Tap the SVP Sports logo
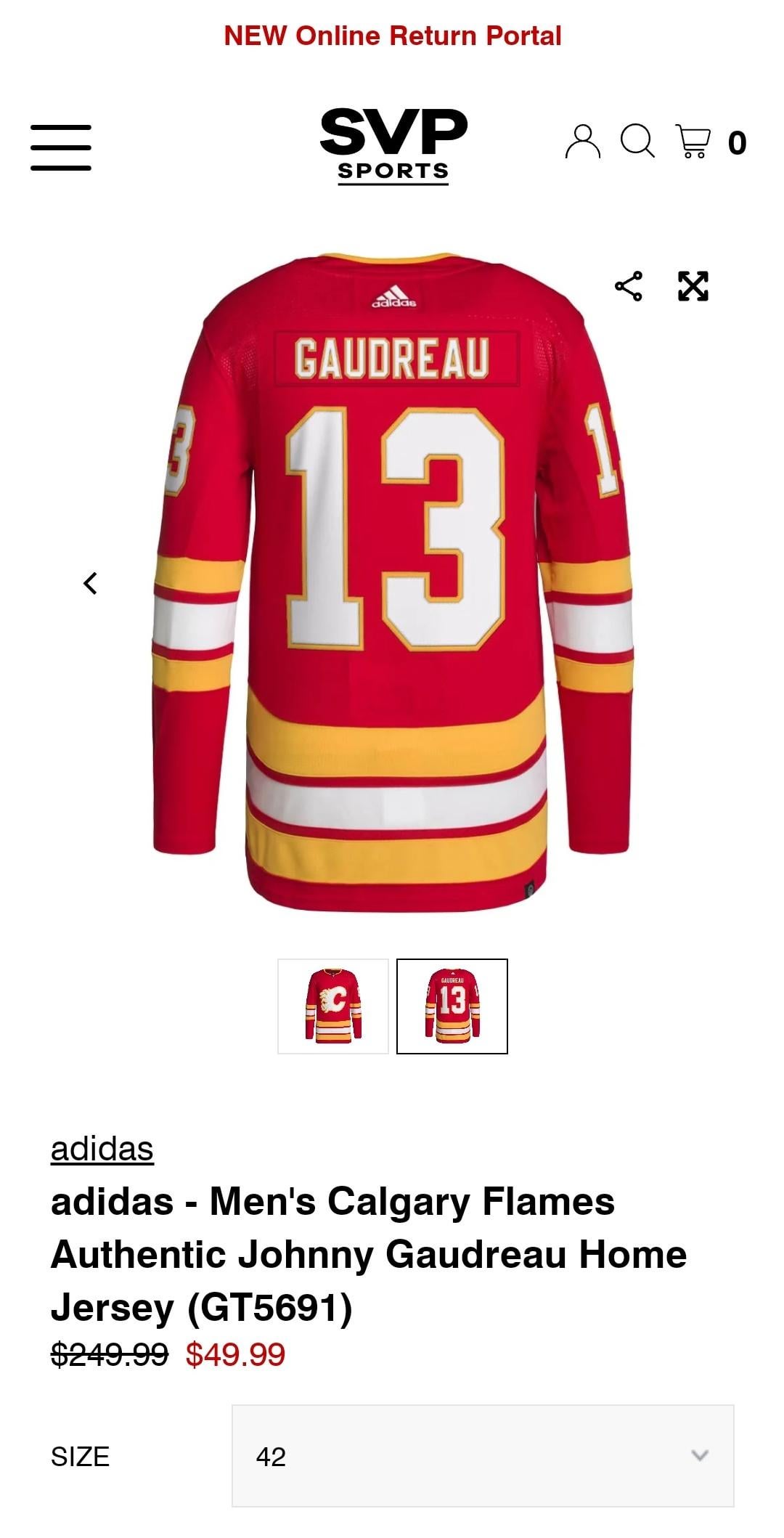The height and width of the screenshot is (1538, 784). coord(393,145)
